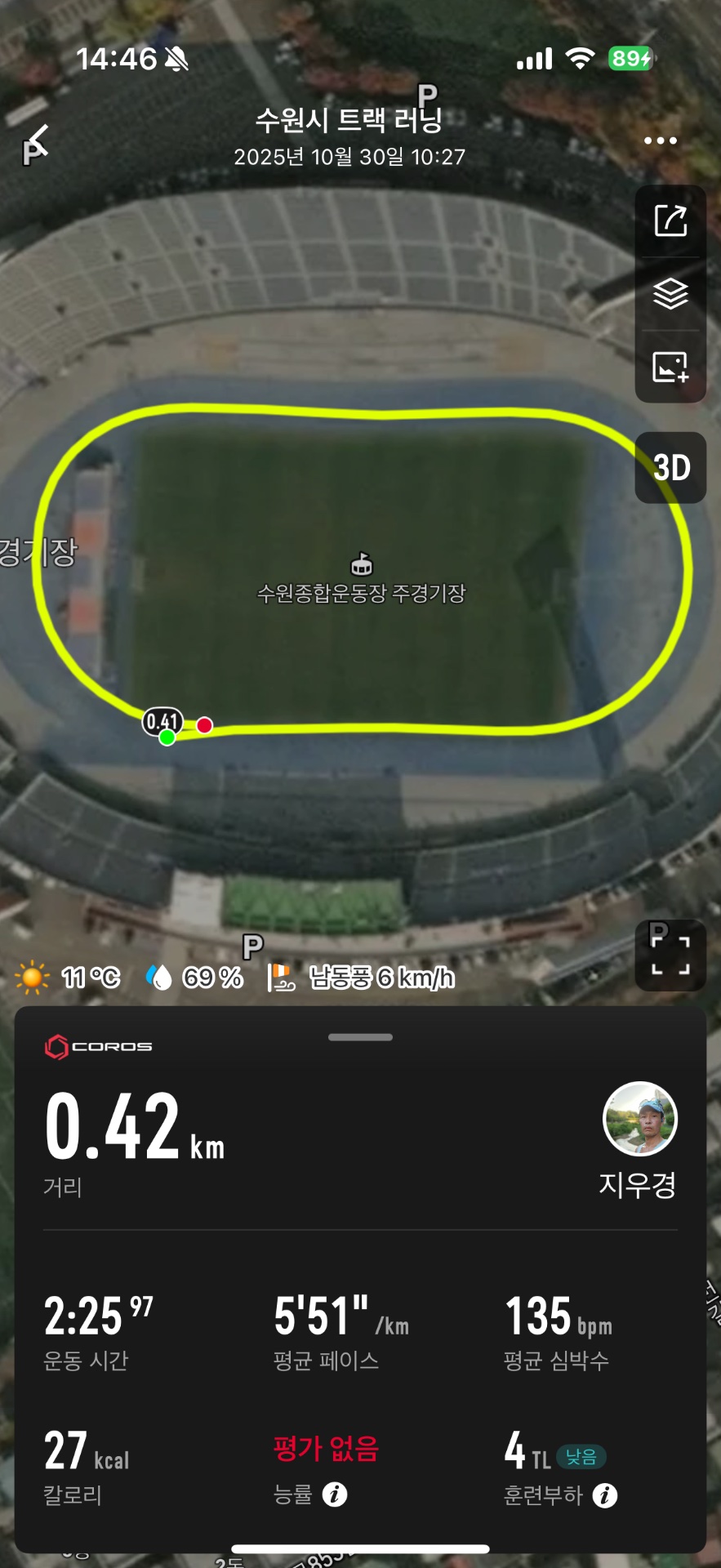Switch the map to 3D view

[670, 468]
